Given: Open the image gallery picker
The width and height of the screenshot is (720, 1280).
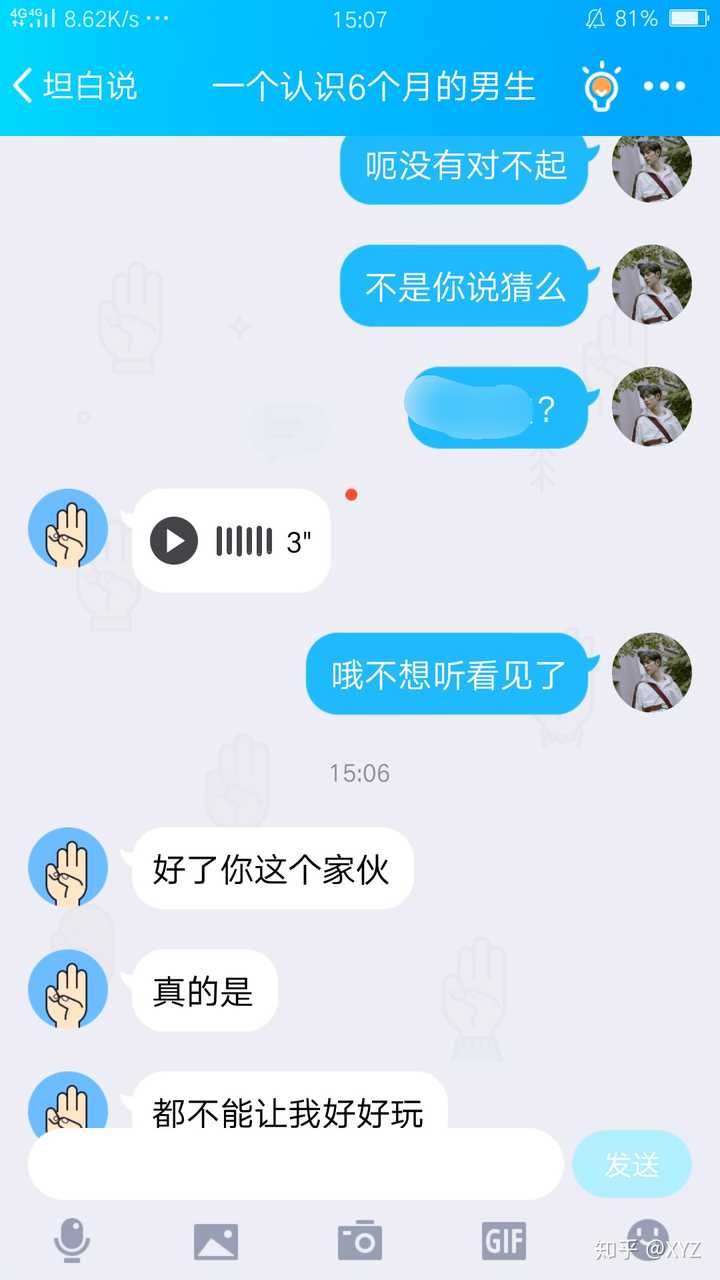Looking at the screenshot, I should coord(216,1241).
